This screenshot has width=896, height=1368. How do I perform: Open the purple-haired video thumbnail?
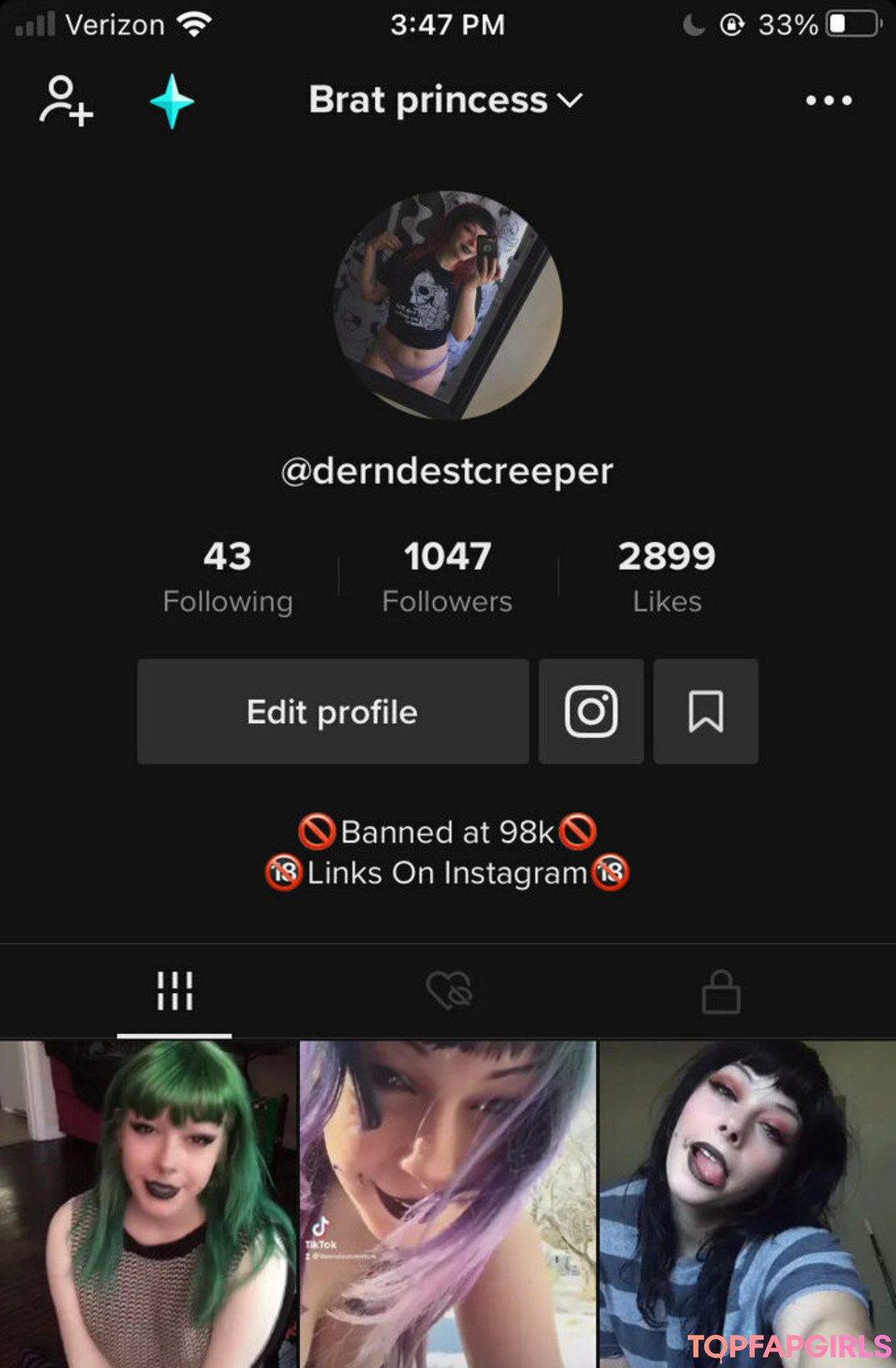click(448, 1203)
